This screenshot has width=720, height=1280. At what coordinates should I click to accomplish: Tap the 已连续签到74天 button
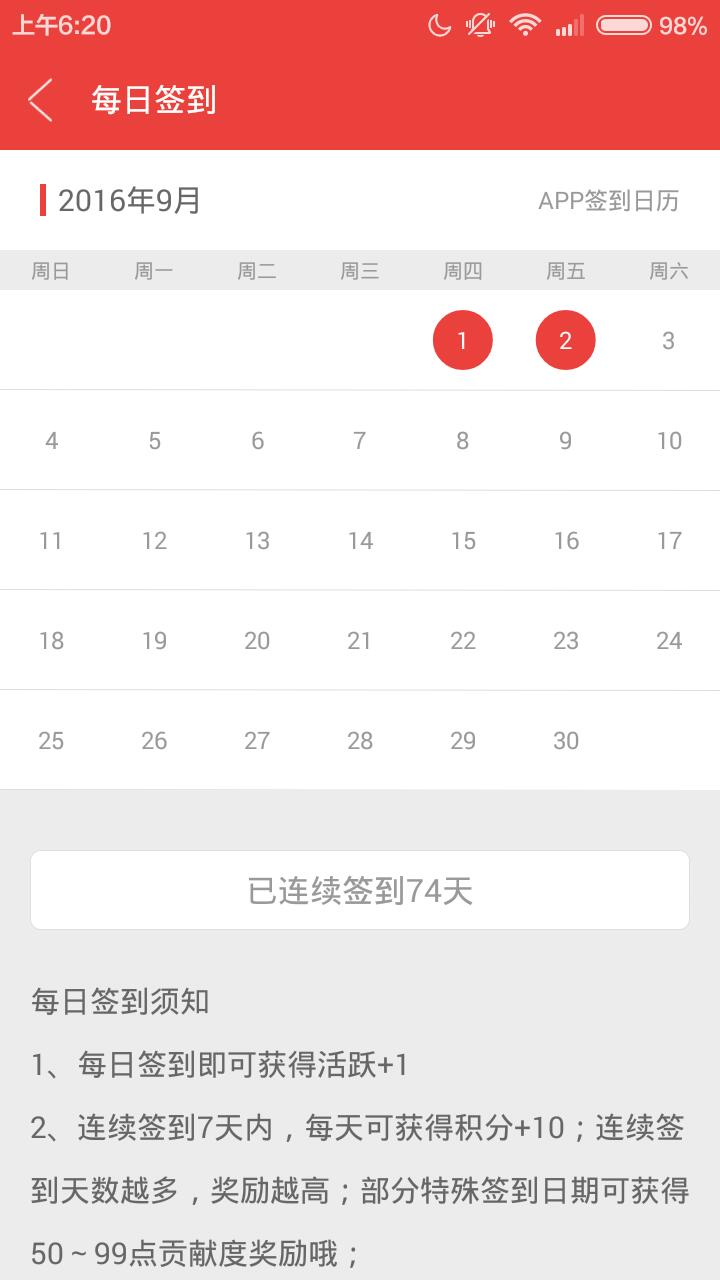click(x=360, y=890)
